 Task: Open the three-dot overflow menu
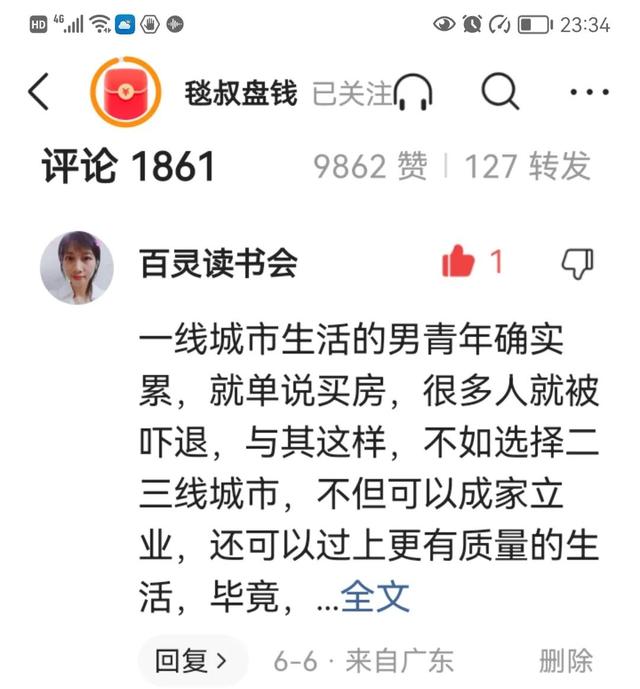tap(589, 93)
